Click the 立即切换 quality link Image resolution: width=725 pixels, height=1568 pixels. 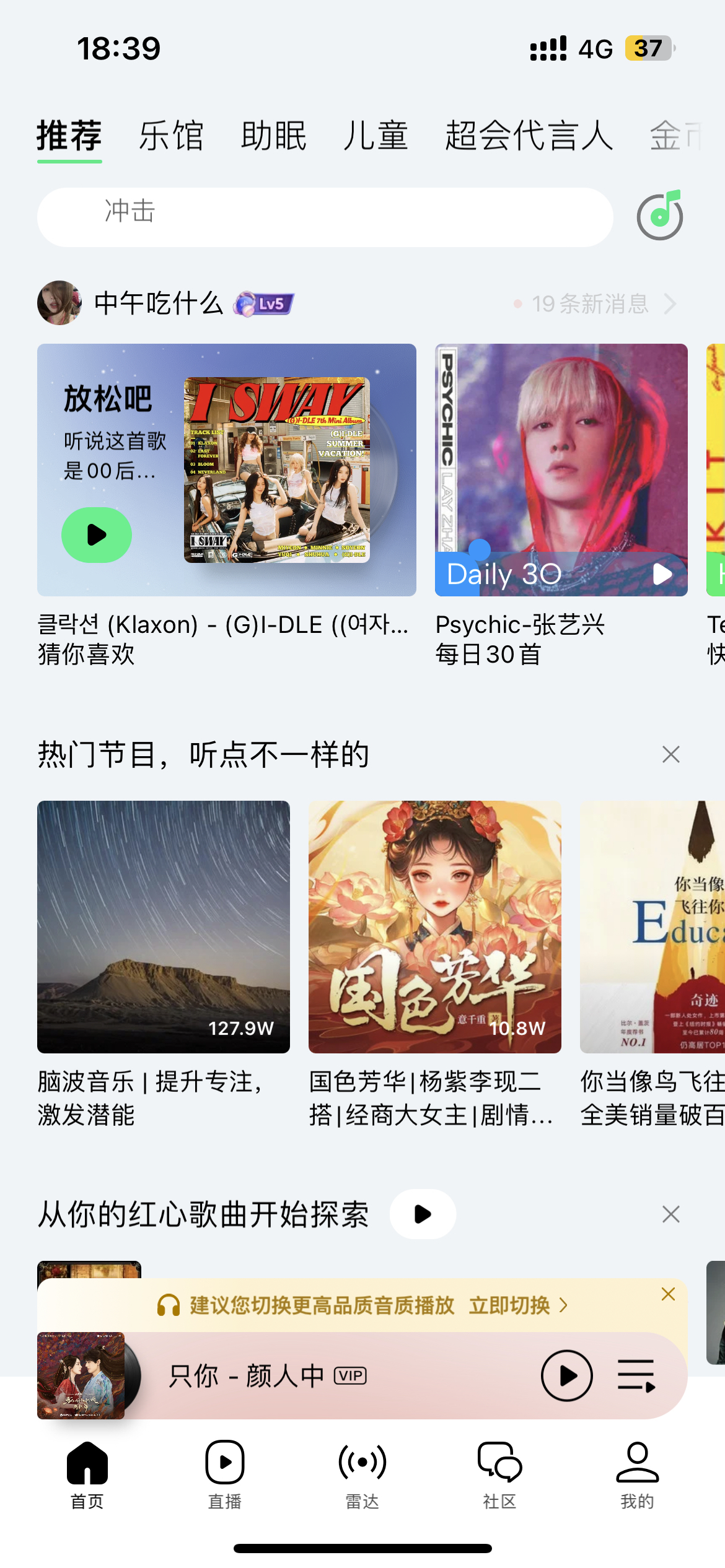click(x=509, y=1305)
